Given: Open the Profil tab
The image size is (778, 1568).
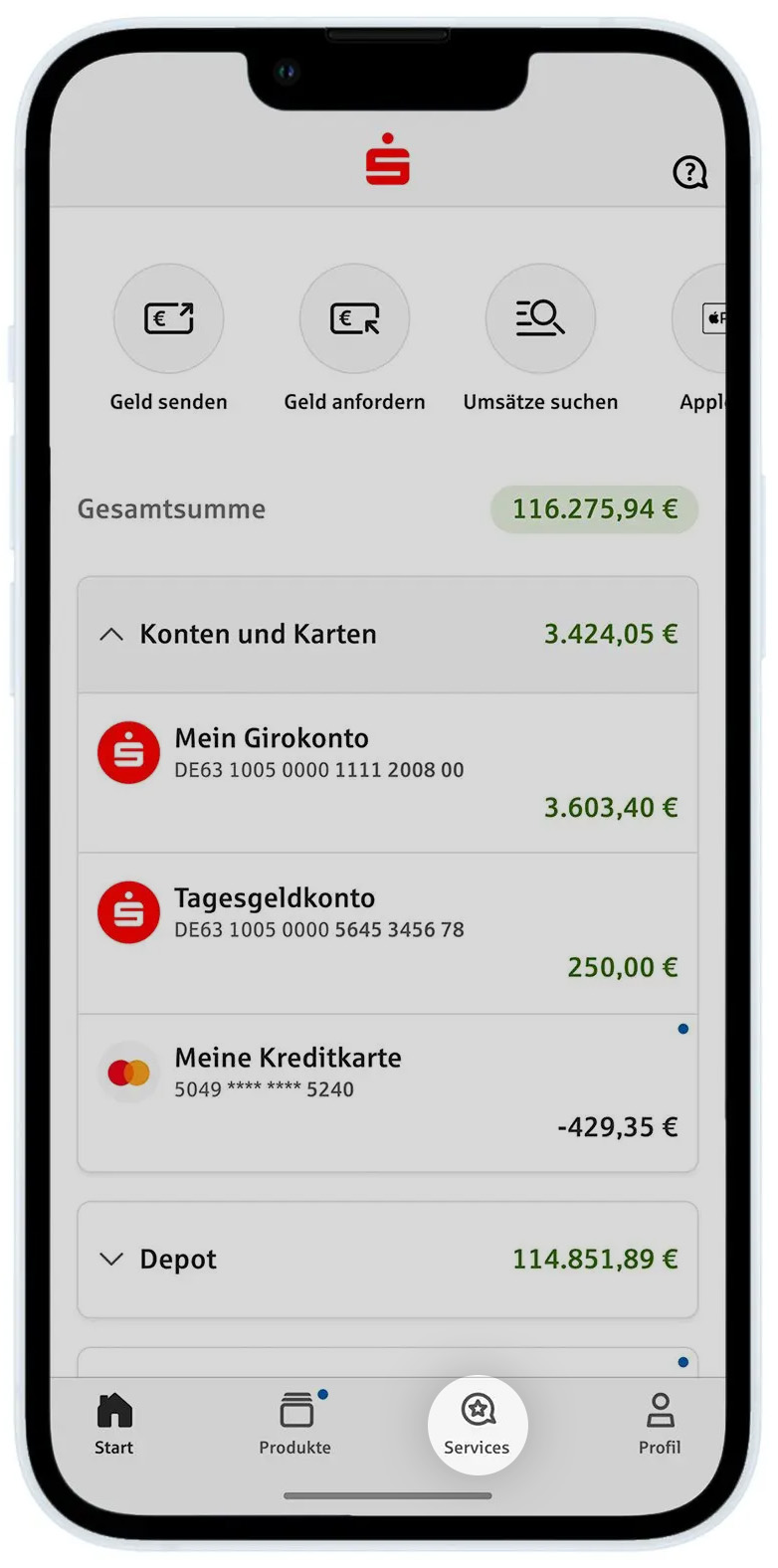Looking at the screenshot, I should pos(660,1424).
